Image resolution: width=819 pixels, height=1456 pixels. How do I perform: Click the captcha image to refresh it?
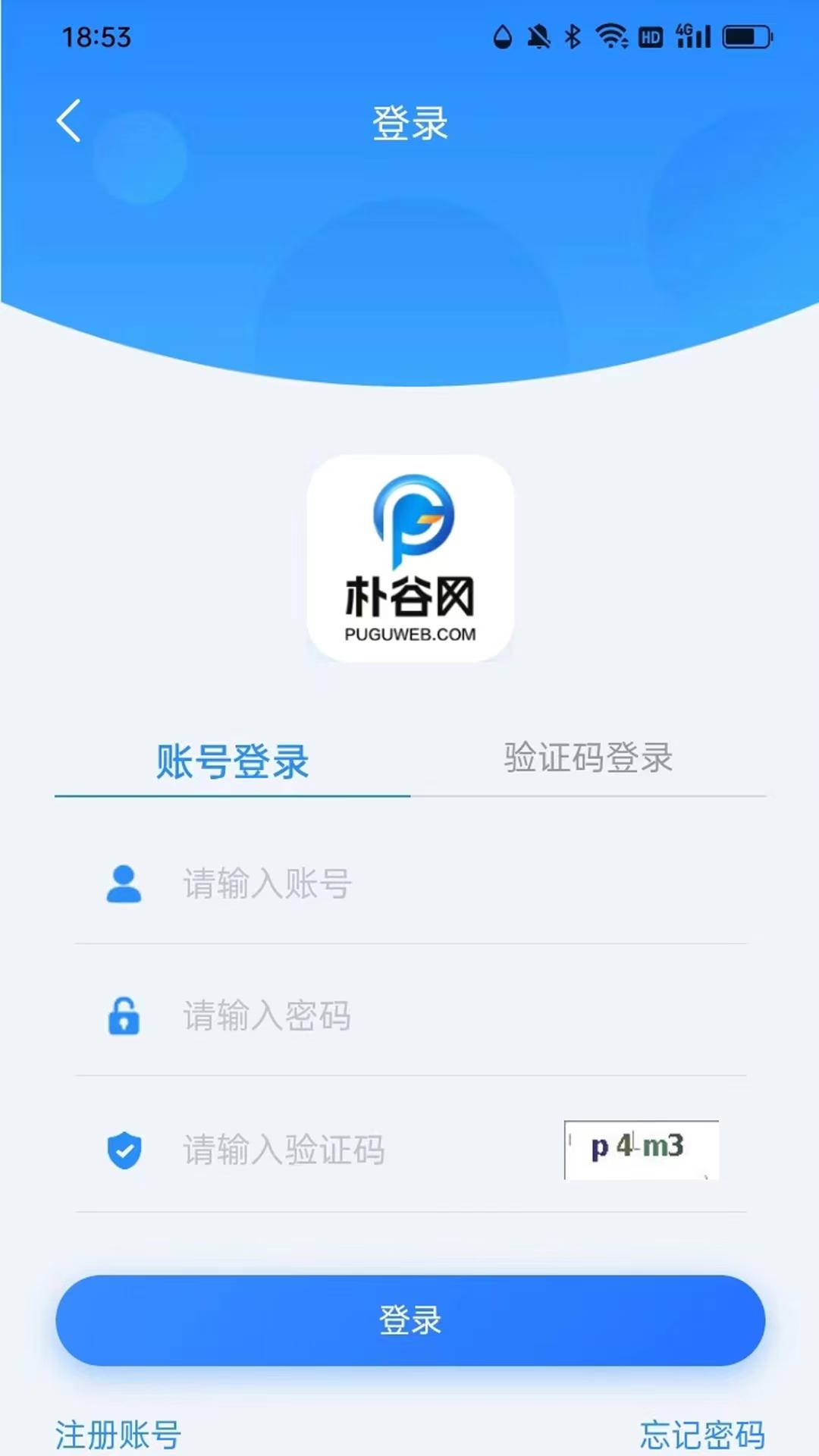click(x=641, y=1150)
